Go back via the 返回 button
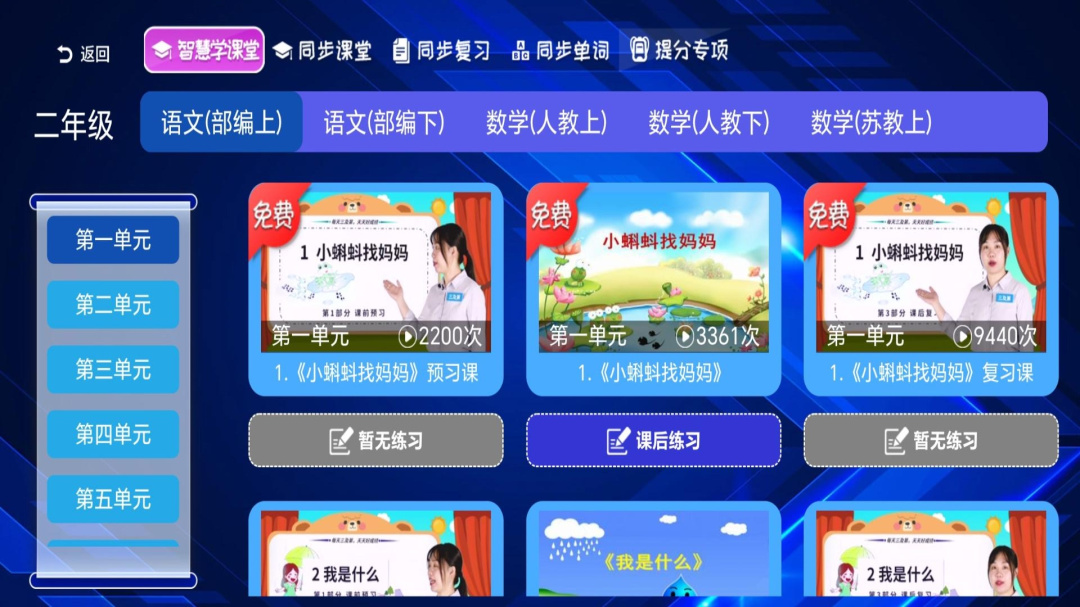Viewport: 1080px width, 607px height. pos(84,54)
